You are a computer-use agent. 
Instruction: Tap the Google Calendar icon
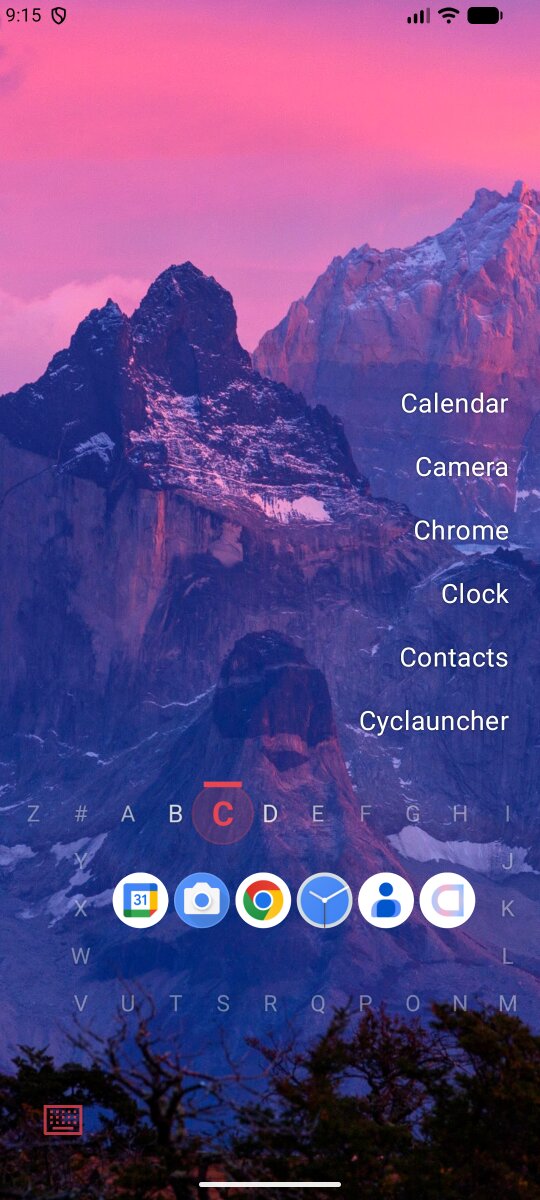pos(140,900)
